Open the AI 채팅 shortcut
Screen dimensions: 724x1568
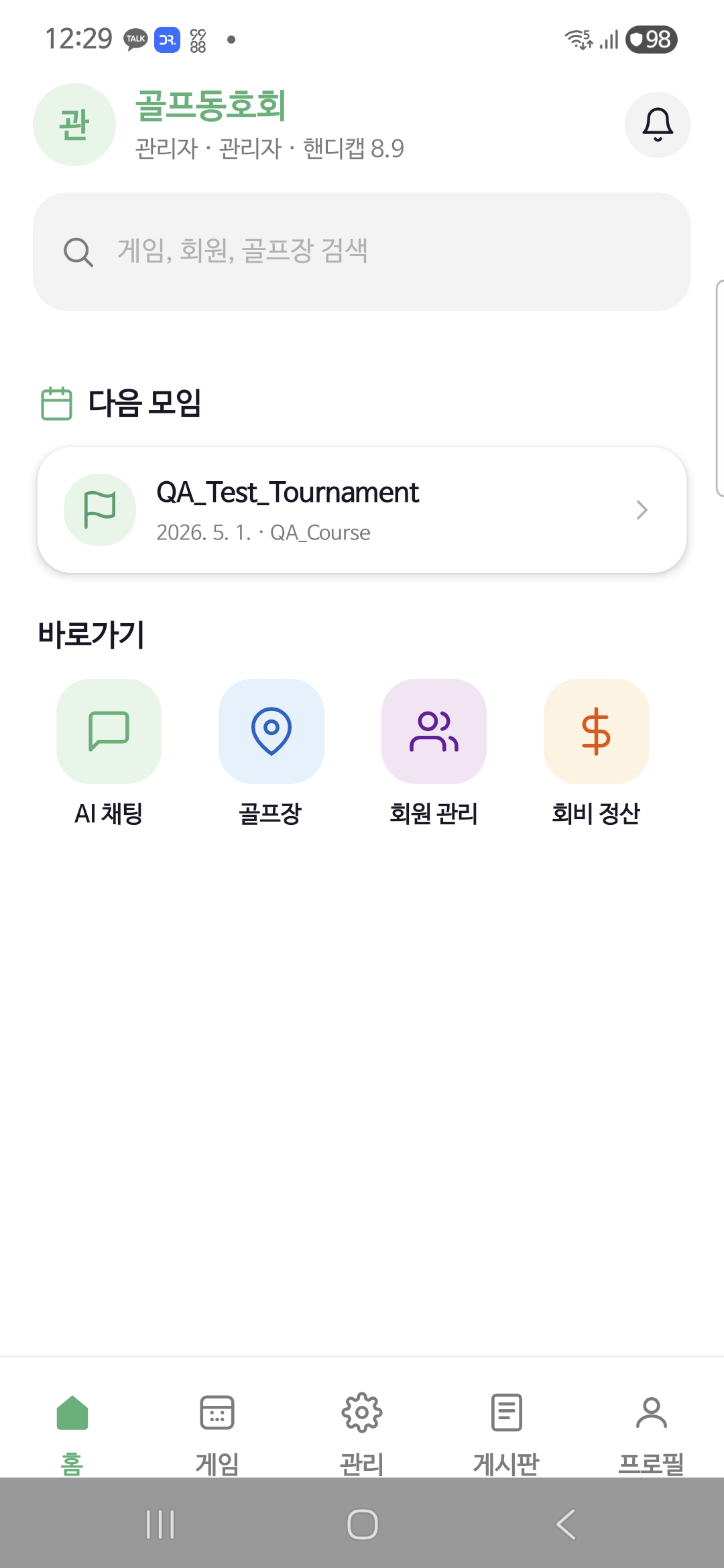pyautogui.click(x=109, y=732)
